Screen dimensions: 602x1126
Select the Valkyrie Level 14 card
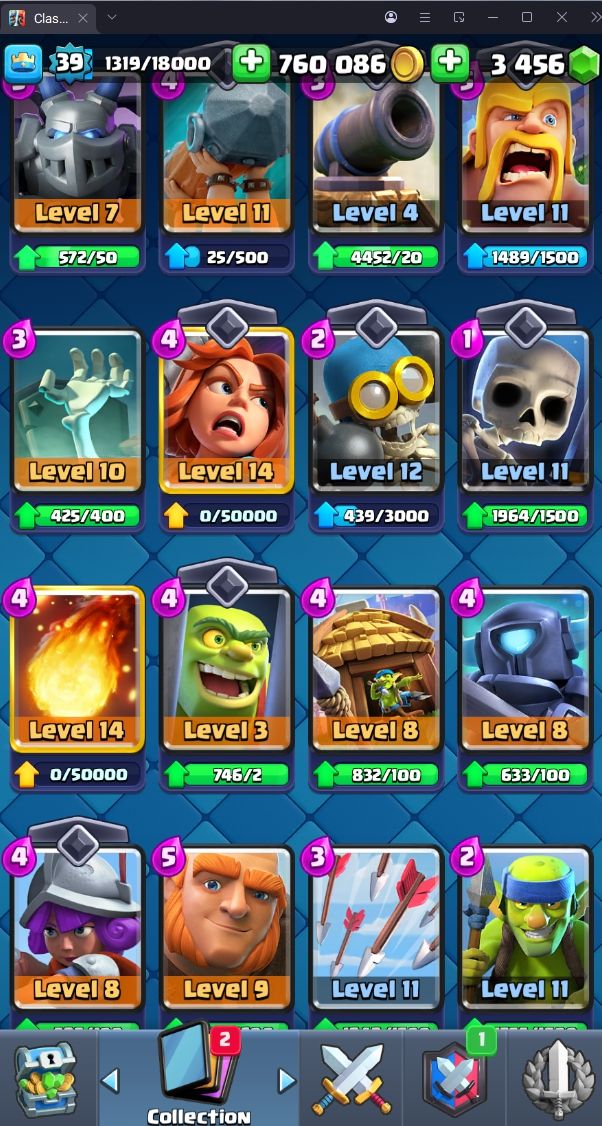coord(226,411)
